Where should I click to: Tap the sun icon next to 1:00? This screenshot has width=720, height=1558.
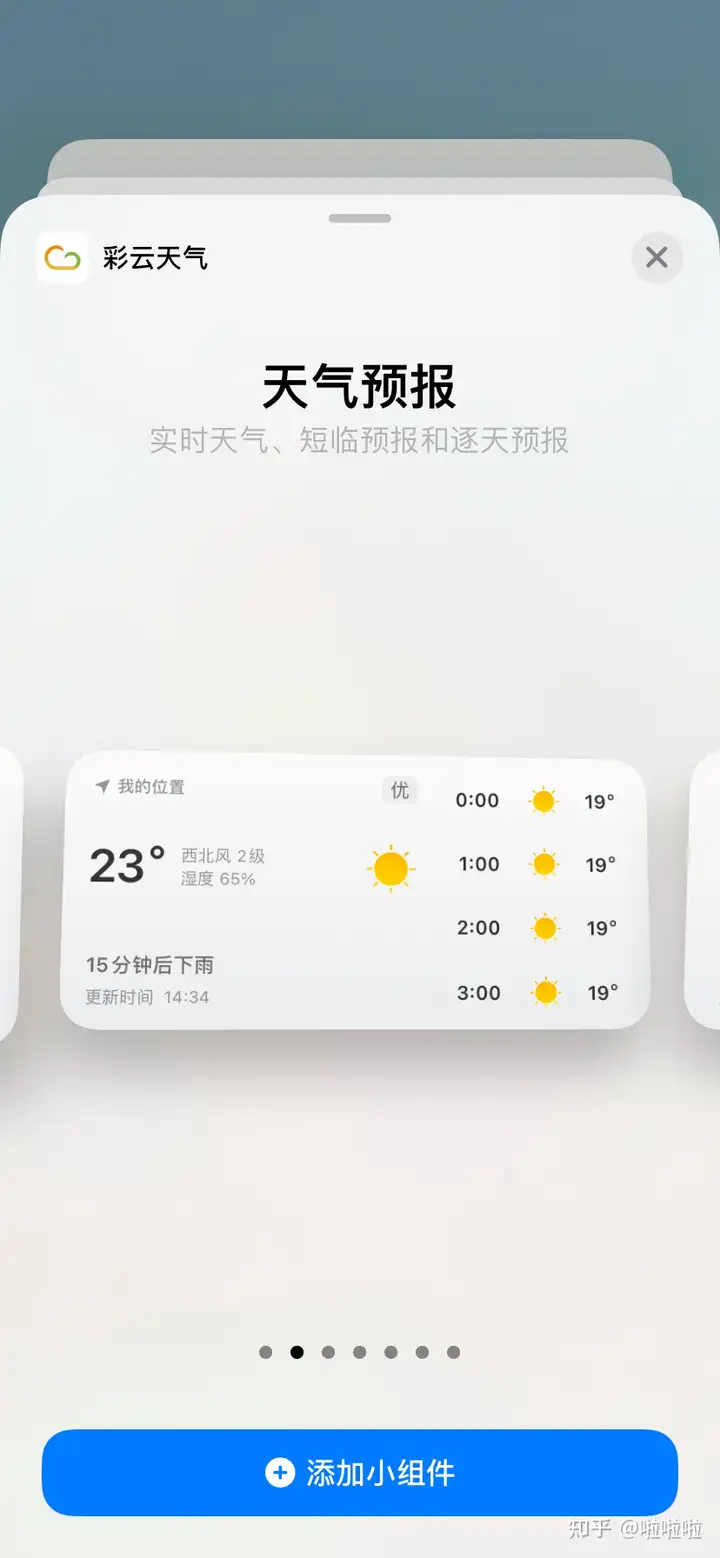(x=544, y=864)
